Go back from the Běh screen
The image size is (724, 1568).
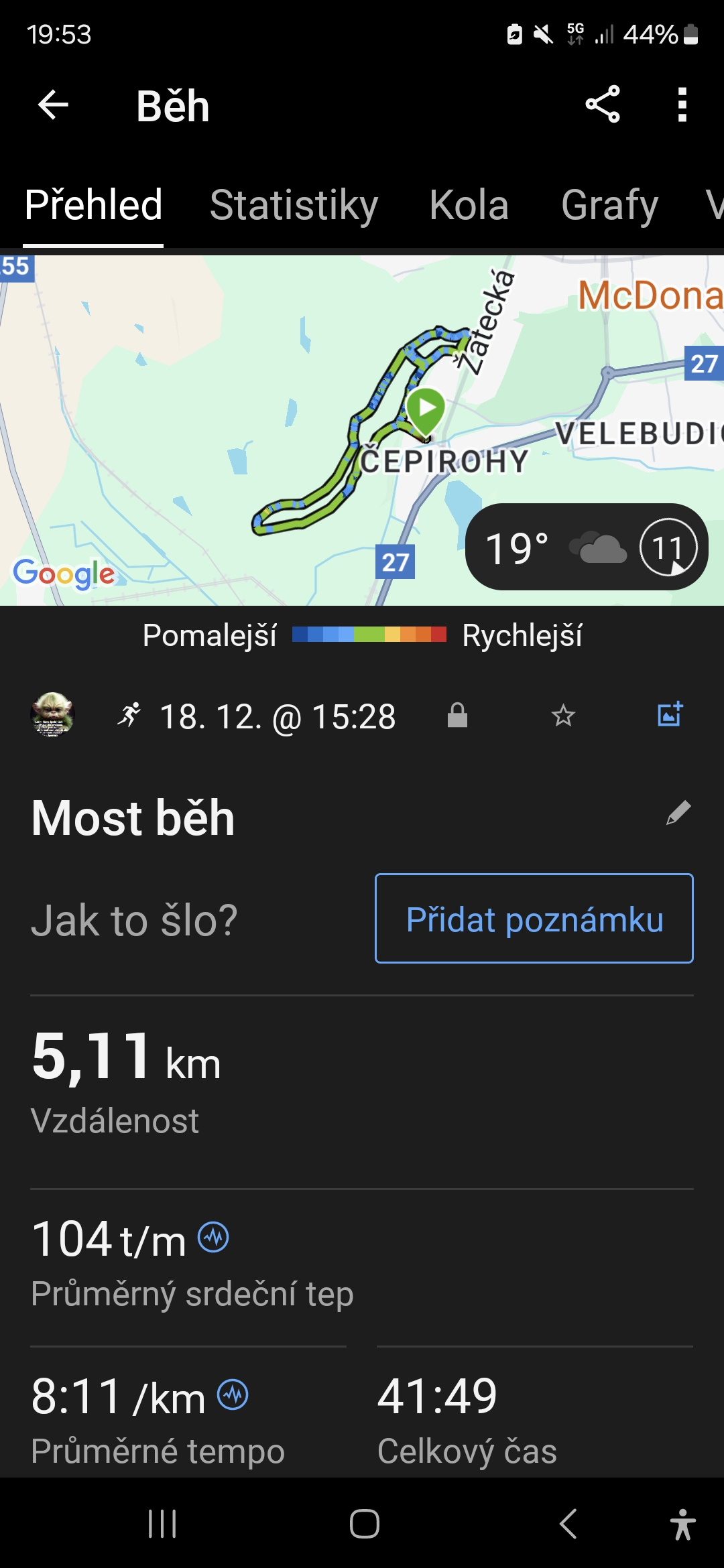(x=54, y=105)
